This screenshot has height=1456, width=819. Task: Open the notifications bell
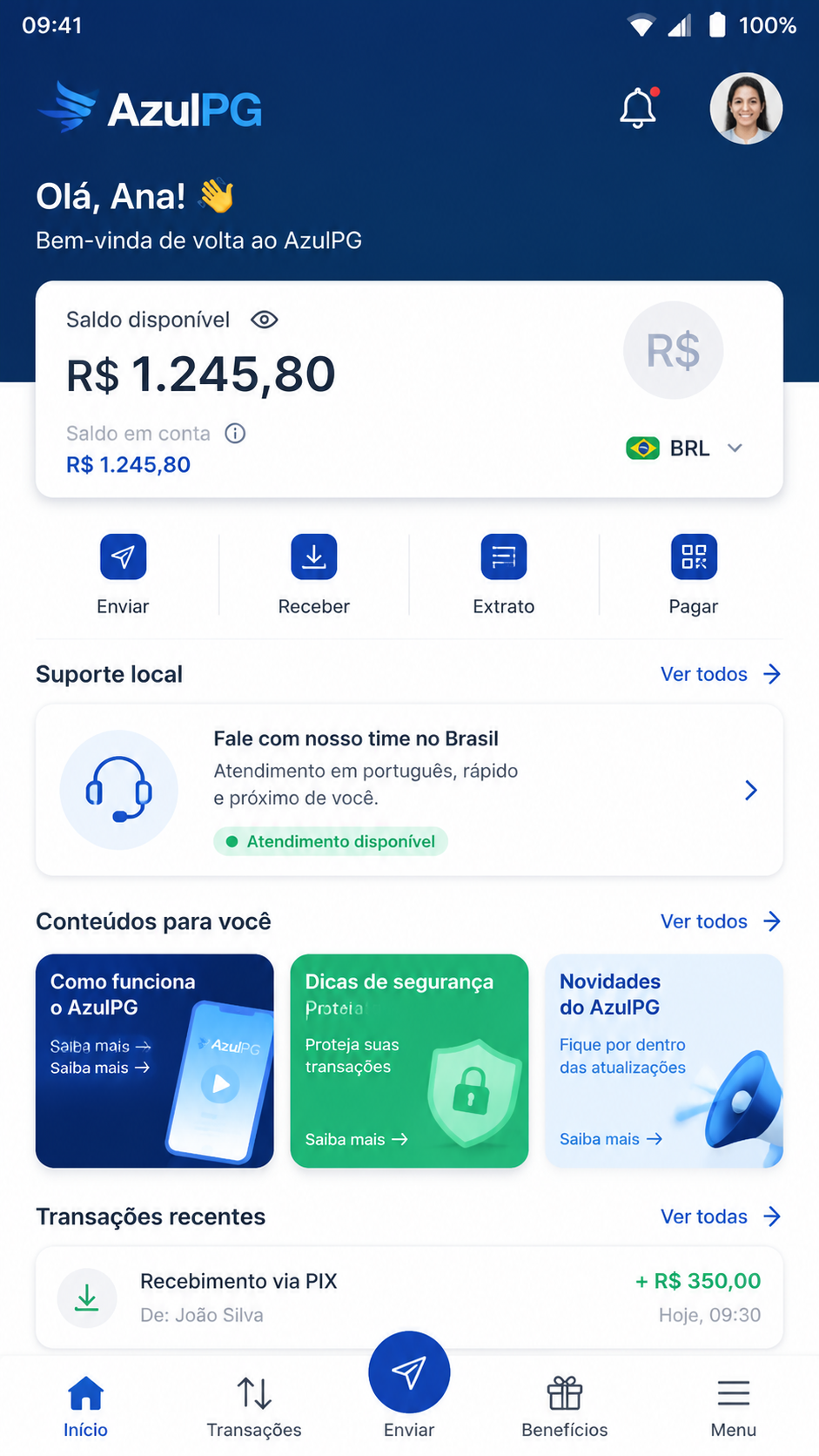click(638, 108)
